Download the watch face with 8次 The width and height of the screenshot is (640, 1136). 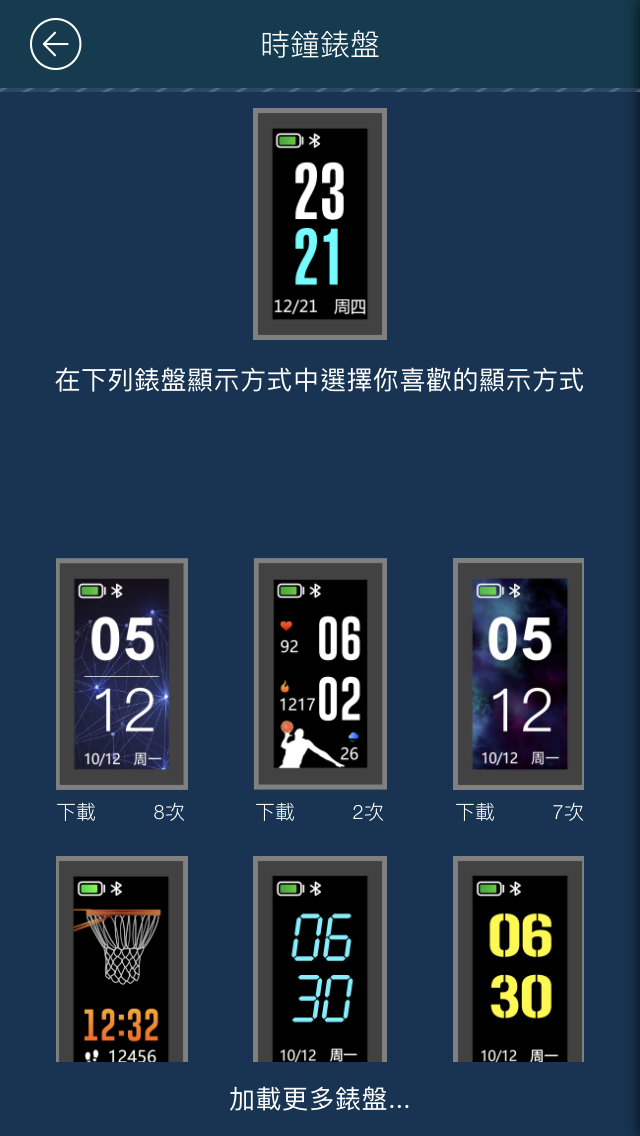(77, 812)
